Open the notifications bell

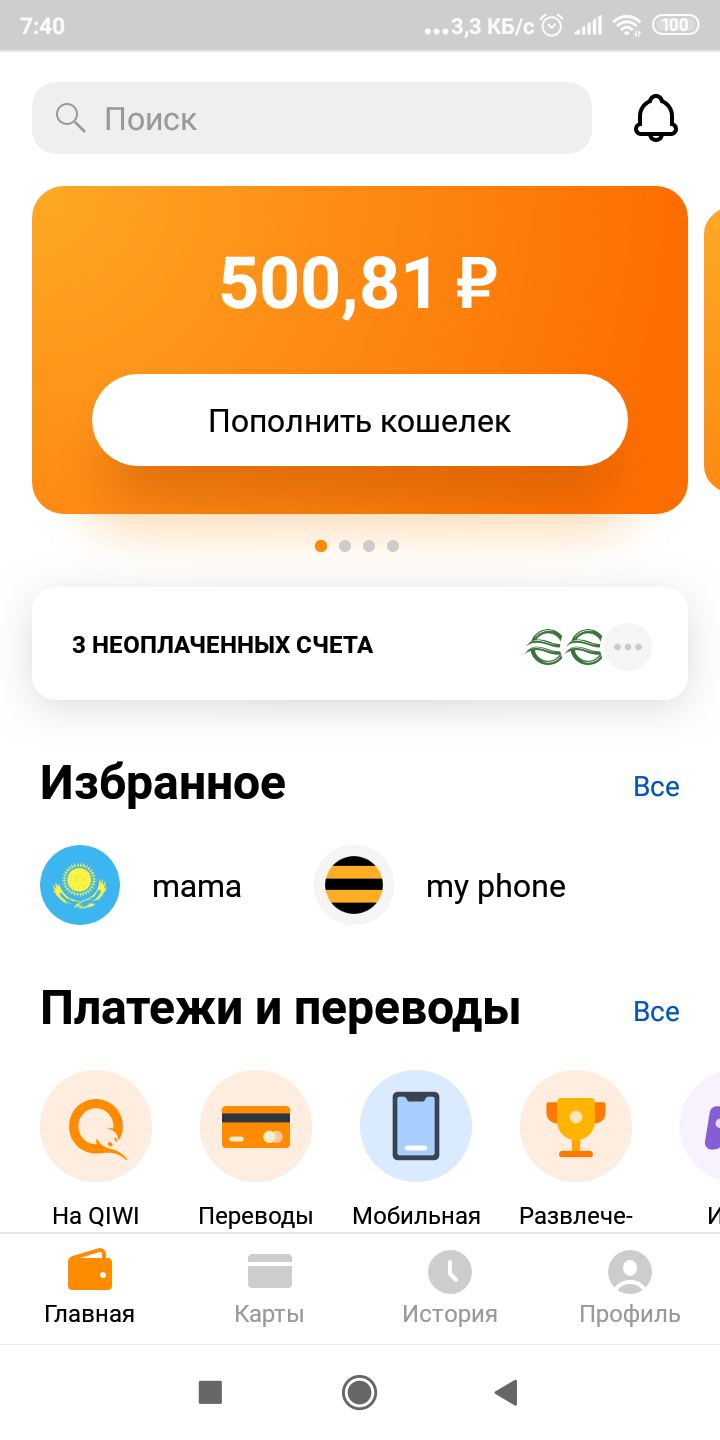tap(656, 118)
